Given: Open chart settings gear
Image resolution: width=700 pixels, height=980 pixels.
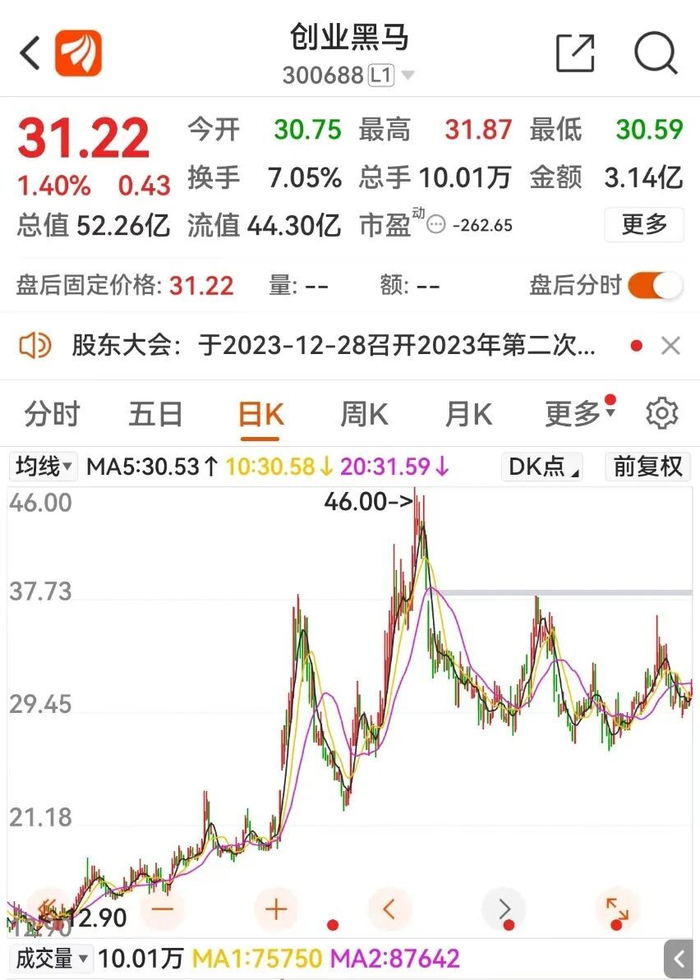Looking at the screenshot, I should tap(661, 414).
